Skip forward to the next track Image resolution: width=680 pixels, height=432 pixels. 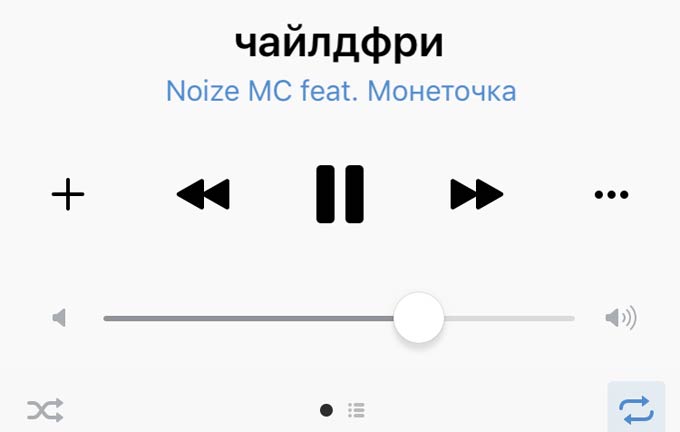(476, 194)
